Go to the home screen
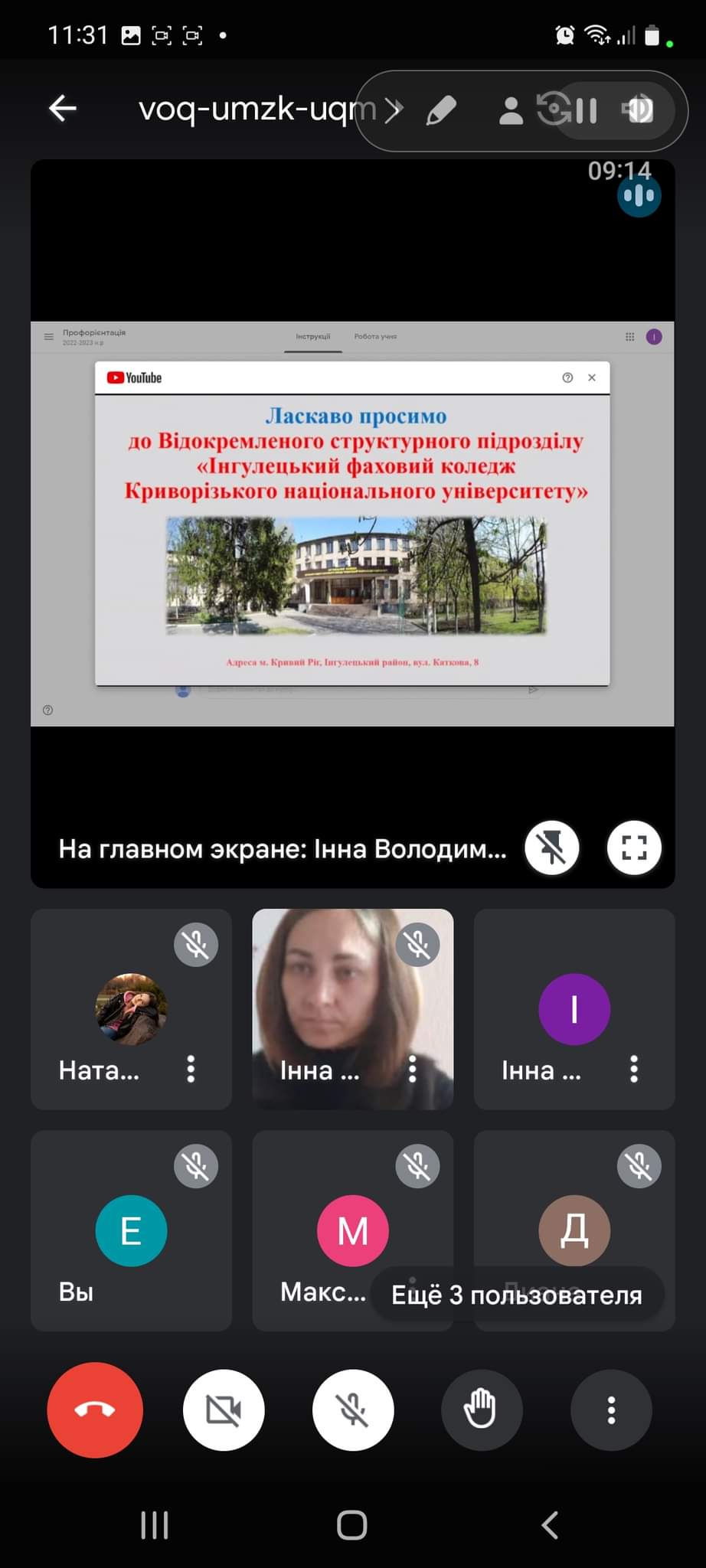The width and height of the screenshot is (706, 1568). coord(352,1525)
